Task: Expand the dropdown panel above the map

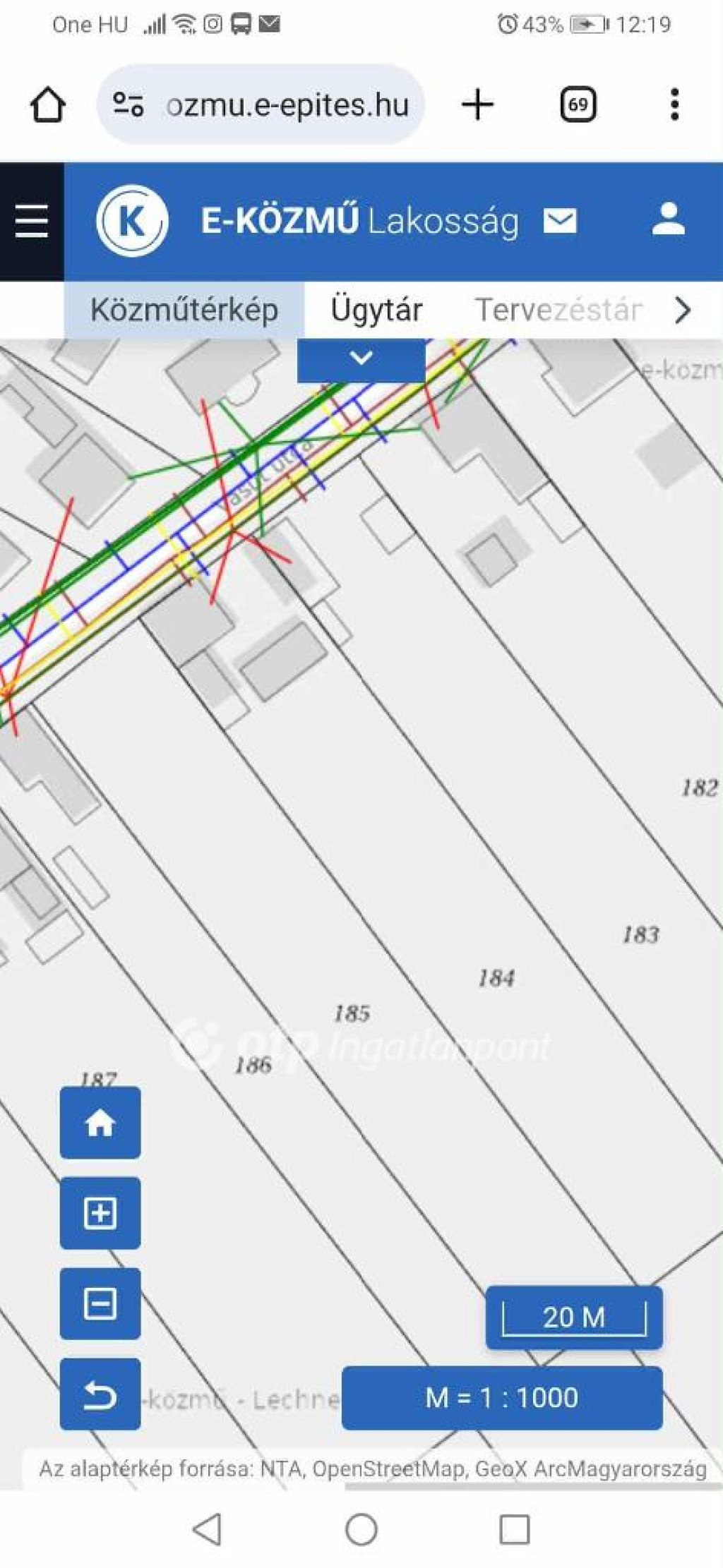Action: click(361, 359)
